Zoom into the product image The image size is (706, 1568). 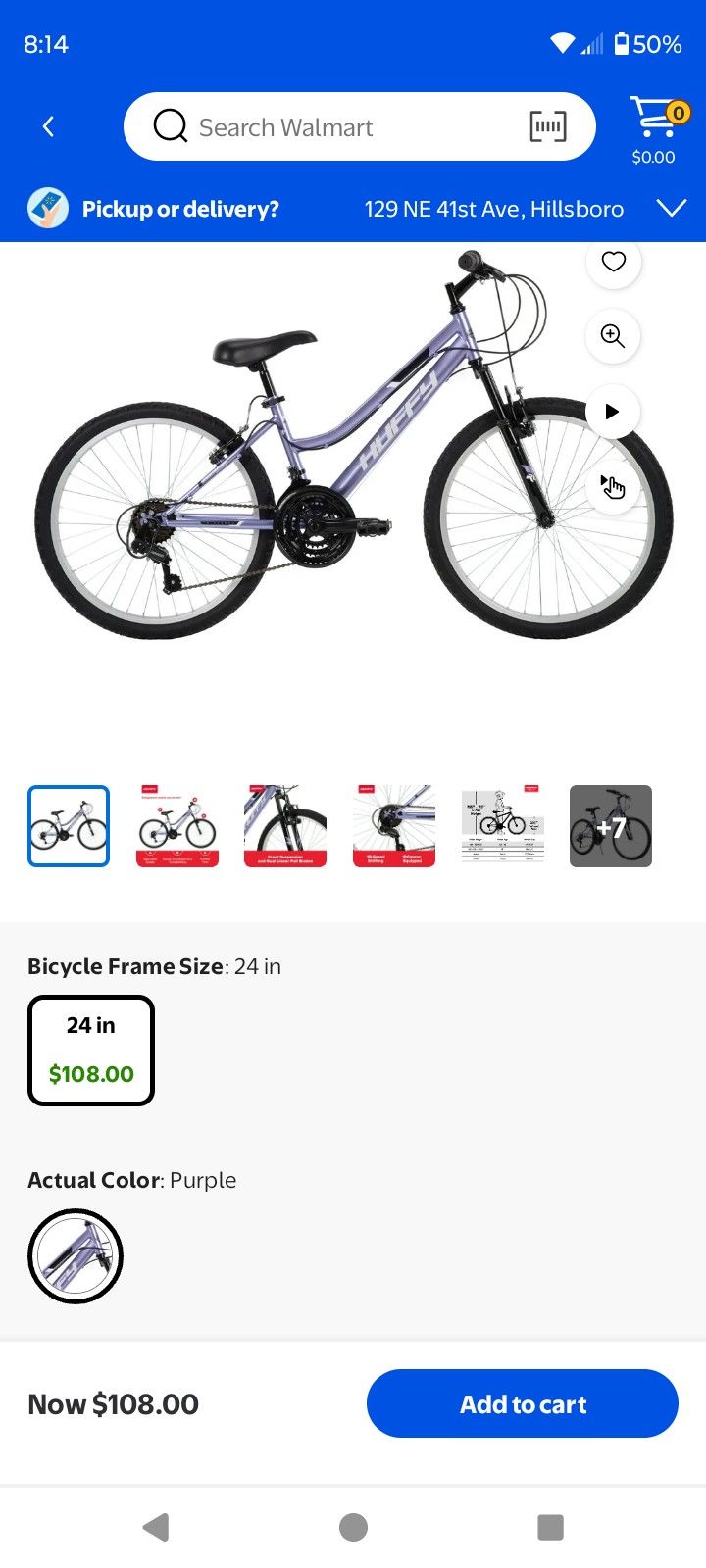(x=612, y=336)
